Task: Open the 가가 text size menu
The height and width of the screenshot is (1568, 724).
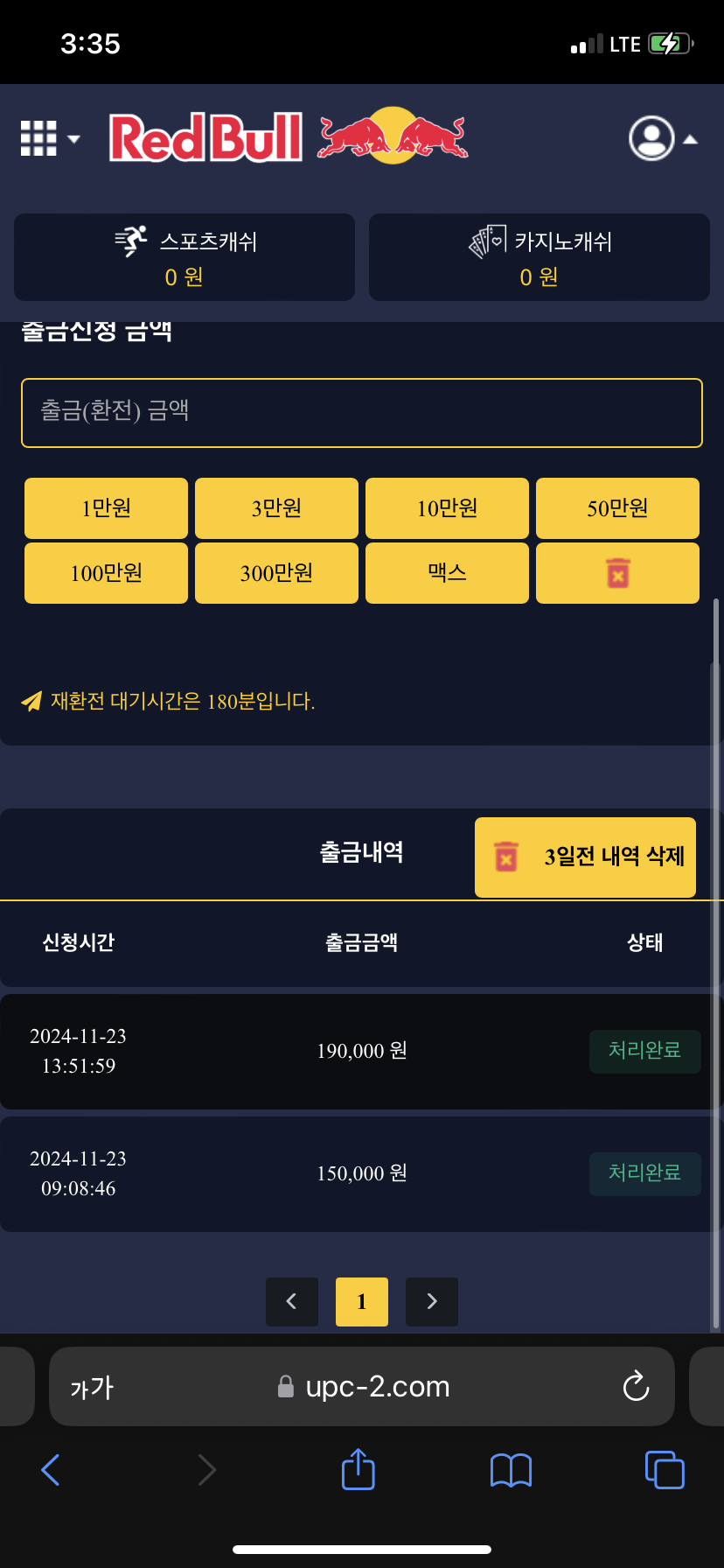Action: pyautogui.click(x=92, y=1387)
